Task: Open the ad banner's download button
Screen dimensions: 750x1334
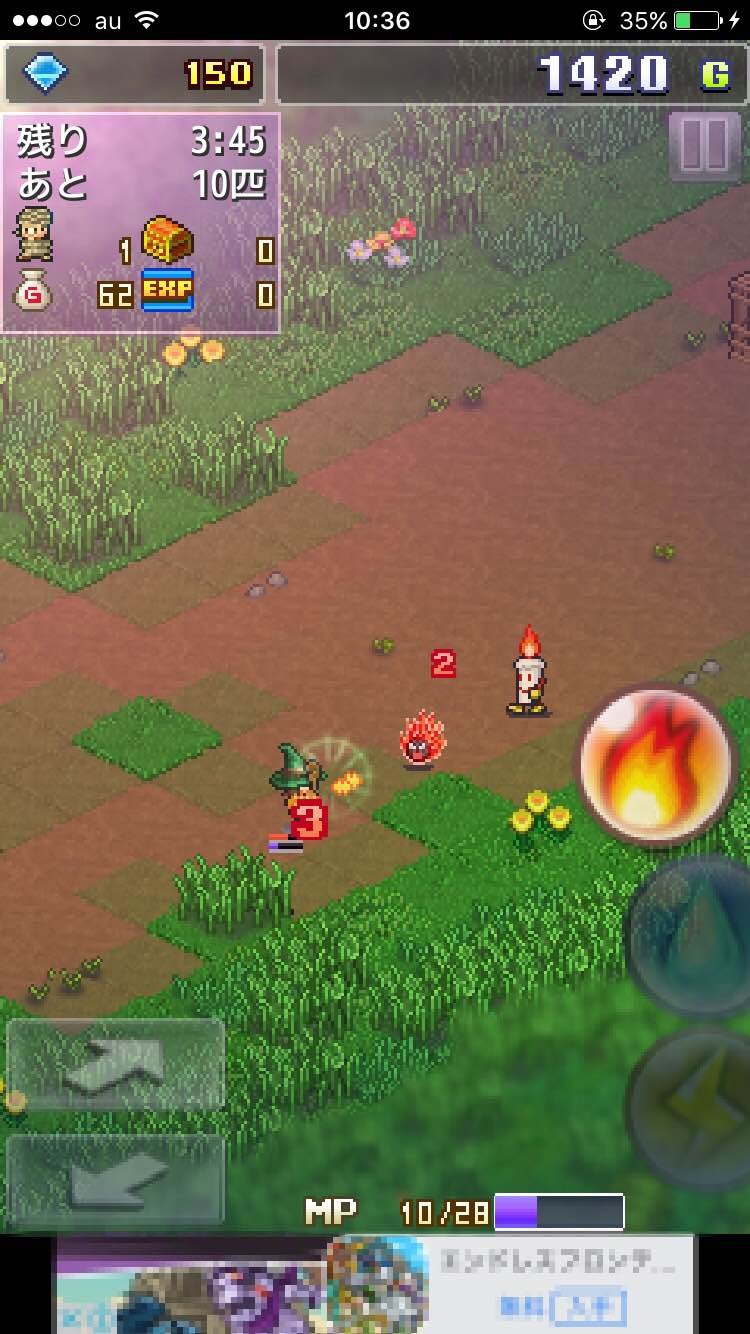Action: pos(585,1306)
